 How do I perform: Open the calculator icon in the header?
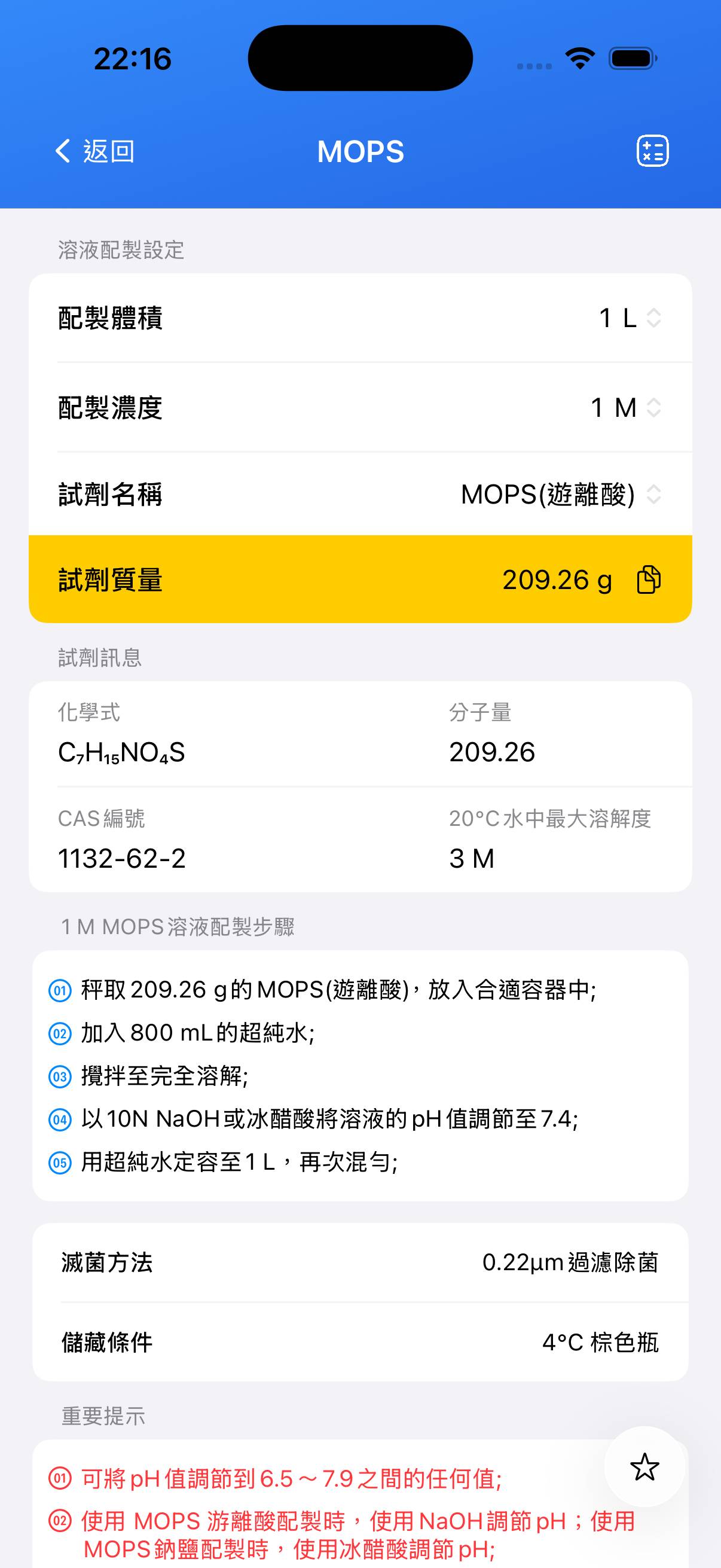pyautogui.click(x=652, y=151)
